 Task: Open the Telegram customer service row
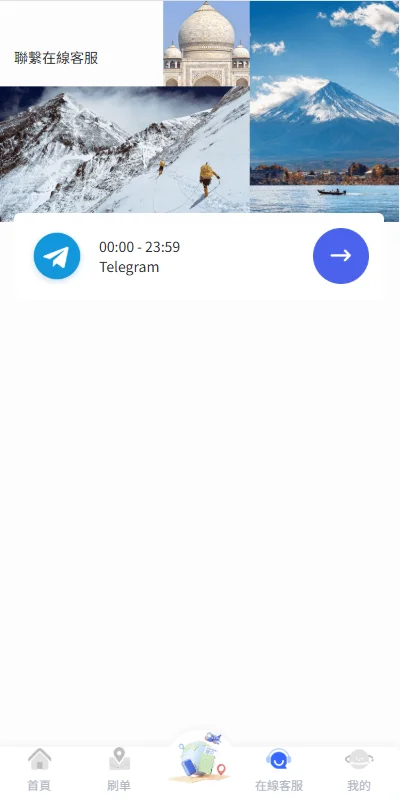click(199, 256)
